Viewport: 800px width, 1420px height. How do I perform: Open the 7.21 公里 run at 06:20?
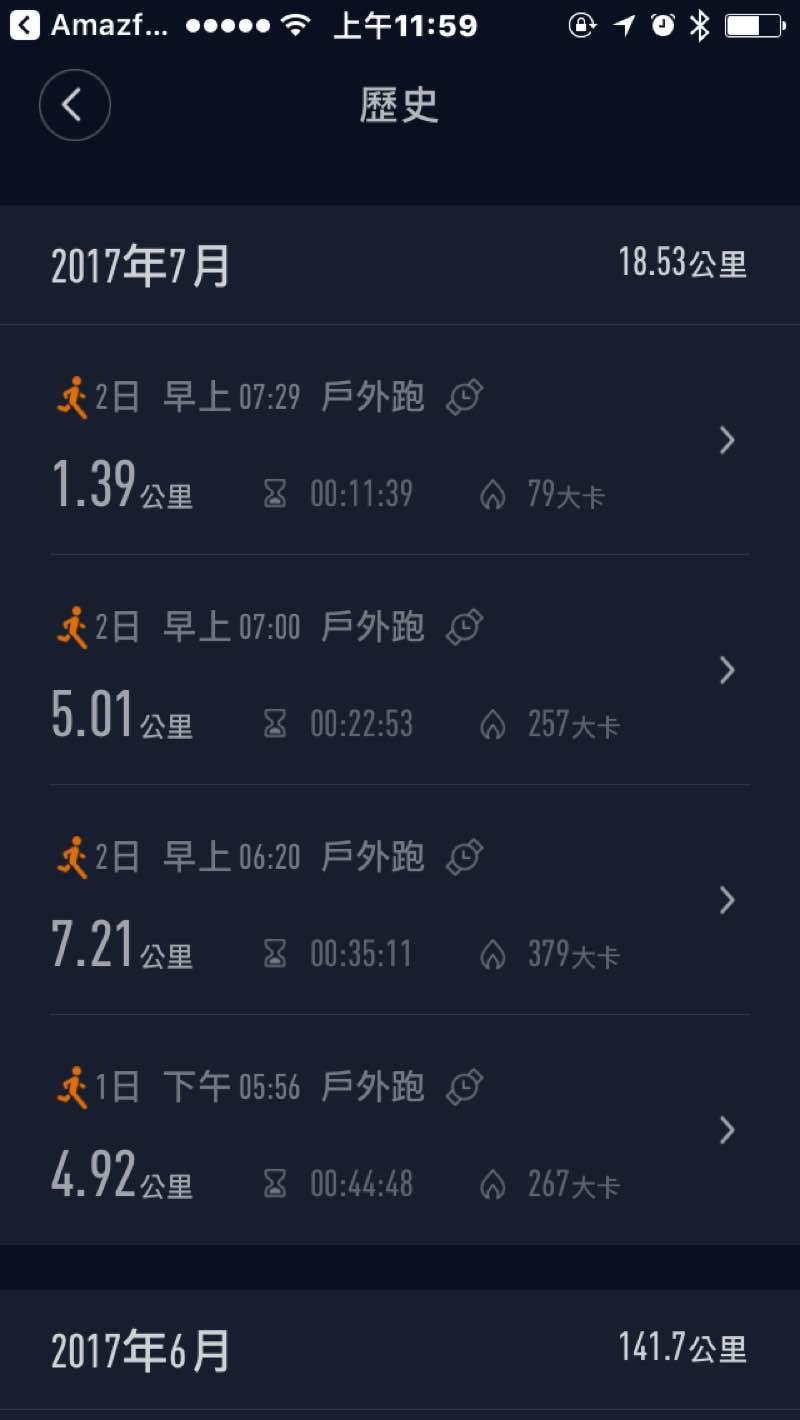coord(400,901)
